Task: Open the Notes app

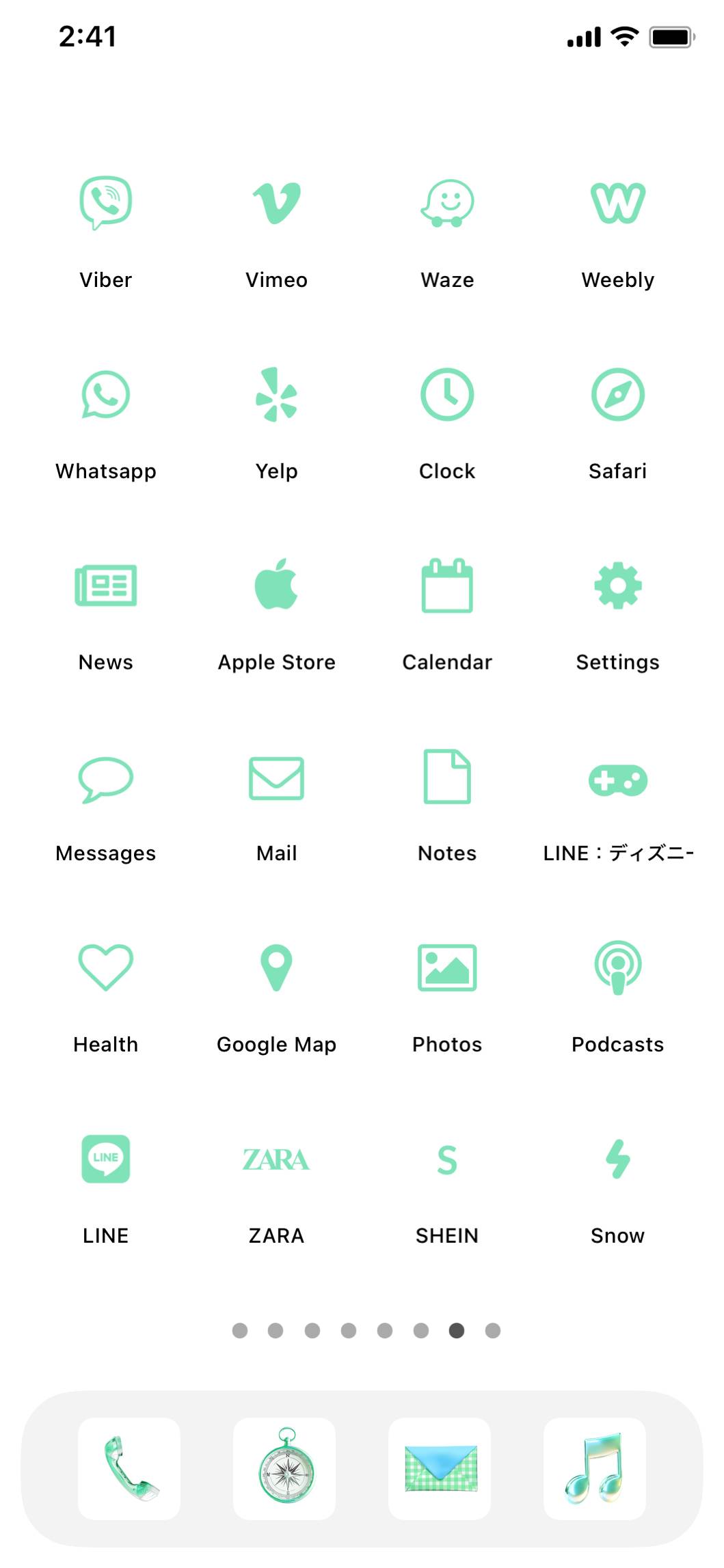Action: 447,777
